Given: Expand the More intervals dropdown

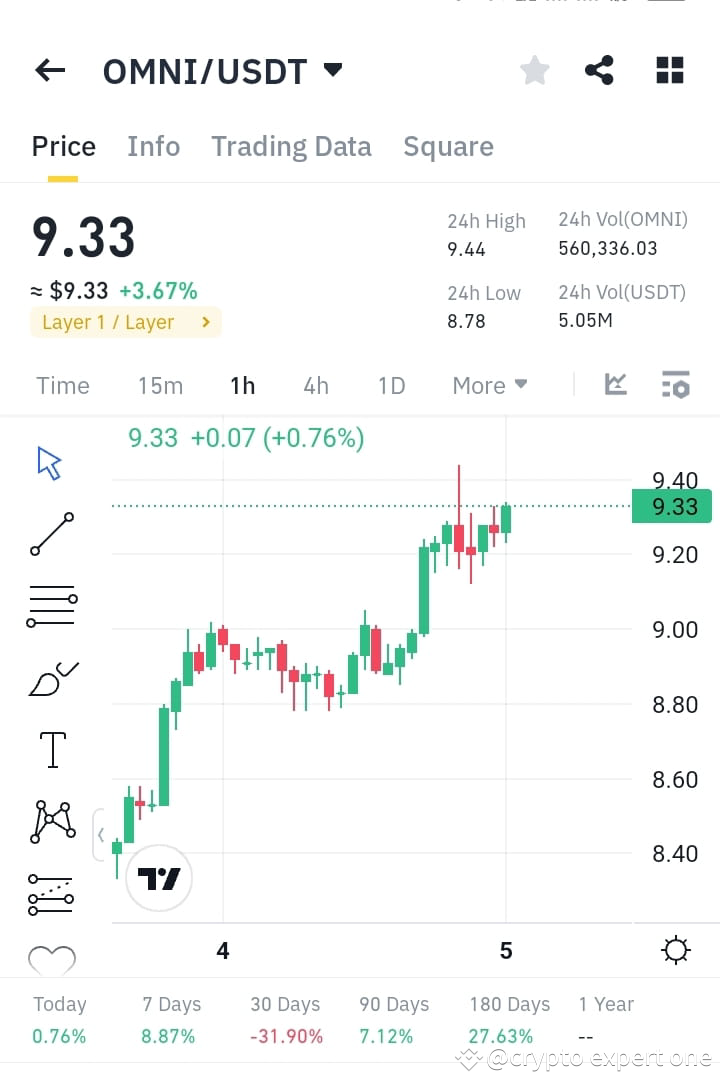Looking at the screenshot, I should pyautogui.click(x=489, y=385).
